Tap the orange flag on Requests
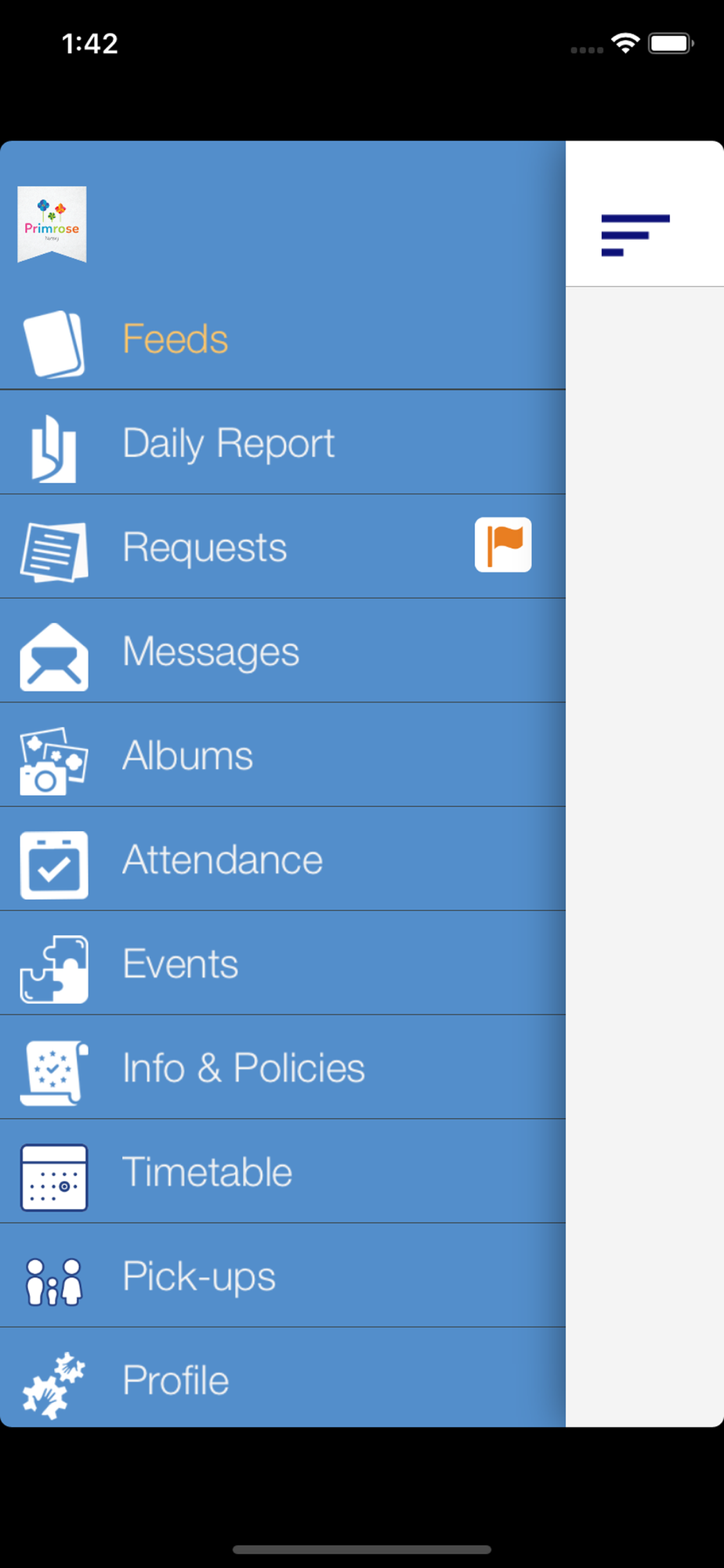This screenshot has width=724, height=1568. [503, 545]
